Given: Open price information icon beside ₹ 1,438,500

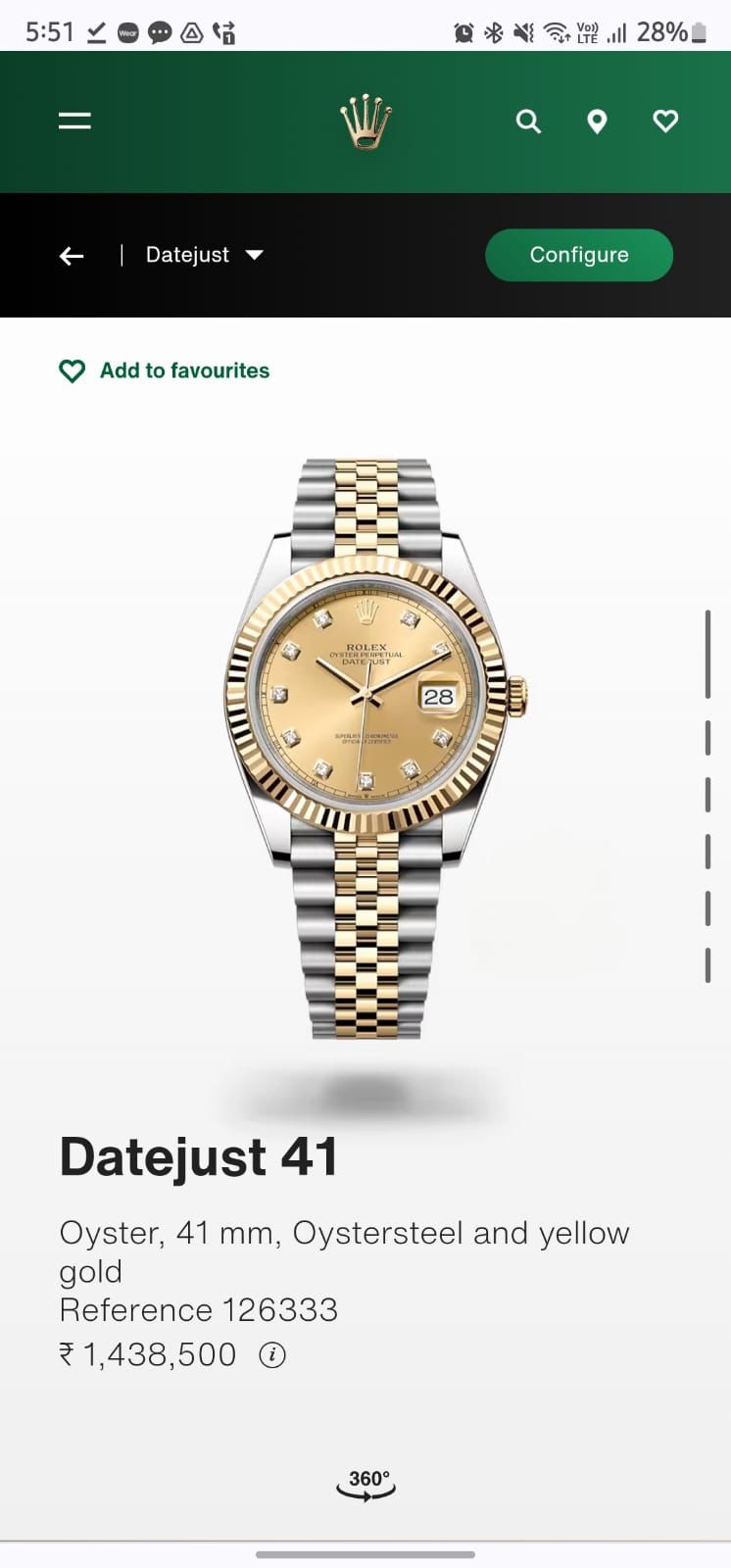Looking at the screenshot, I should (x=272, y=1355).
